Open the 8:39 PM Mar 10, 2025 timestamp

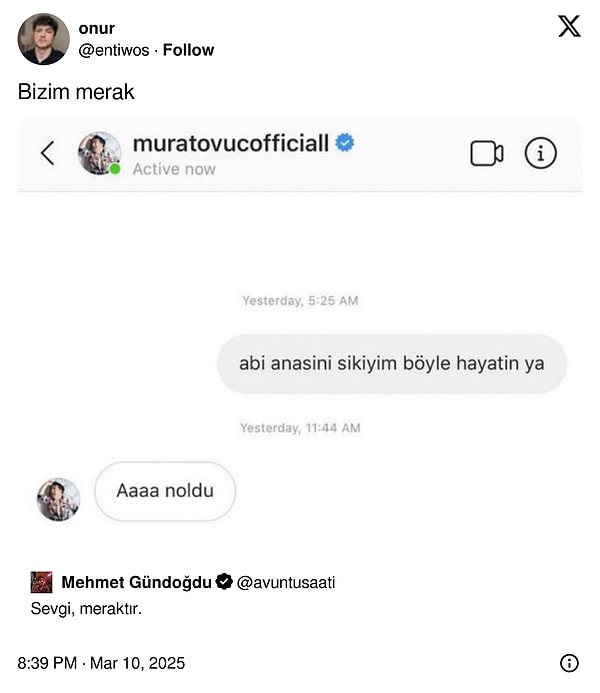tap(101, 663)
